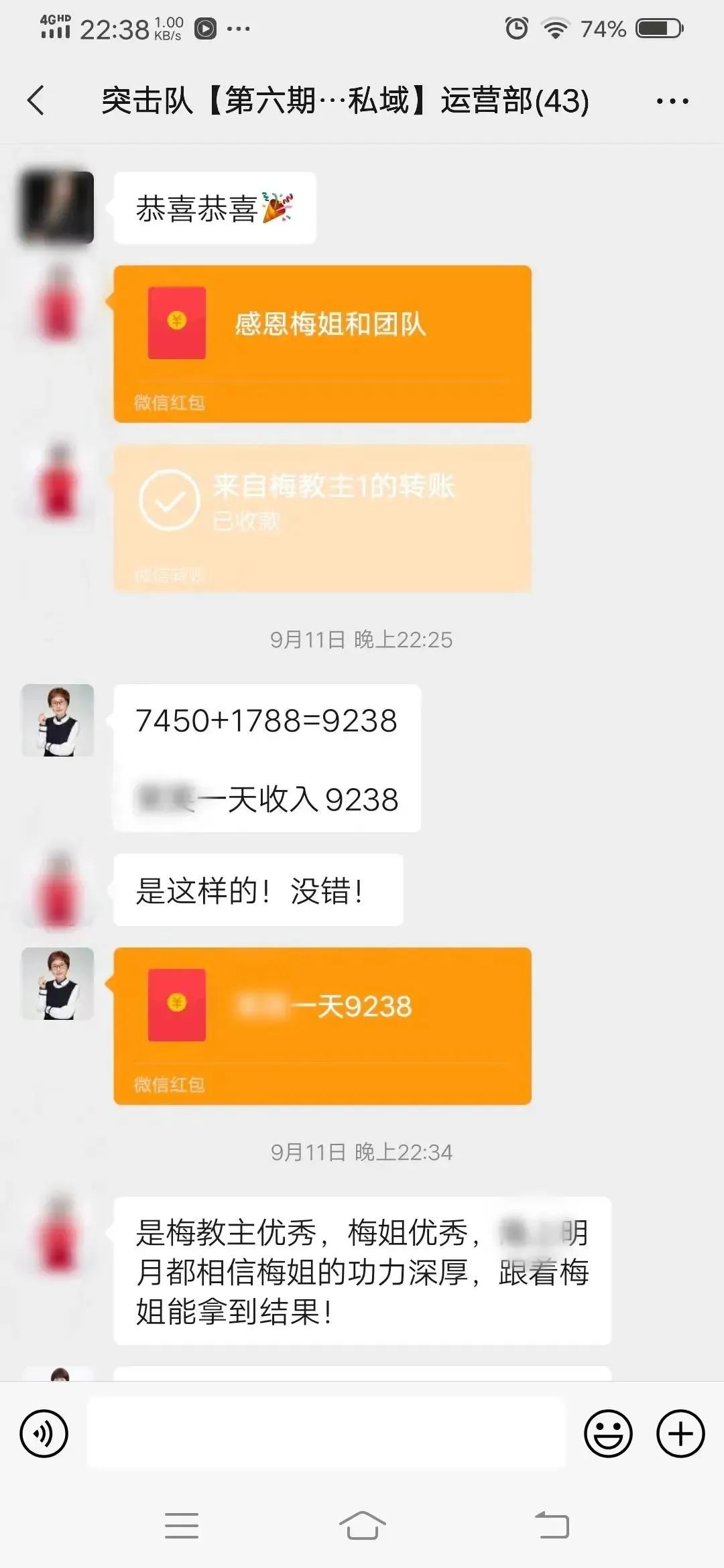Open the plus attachment menu
724x1568 pixels.
point(680,1433)
